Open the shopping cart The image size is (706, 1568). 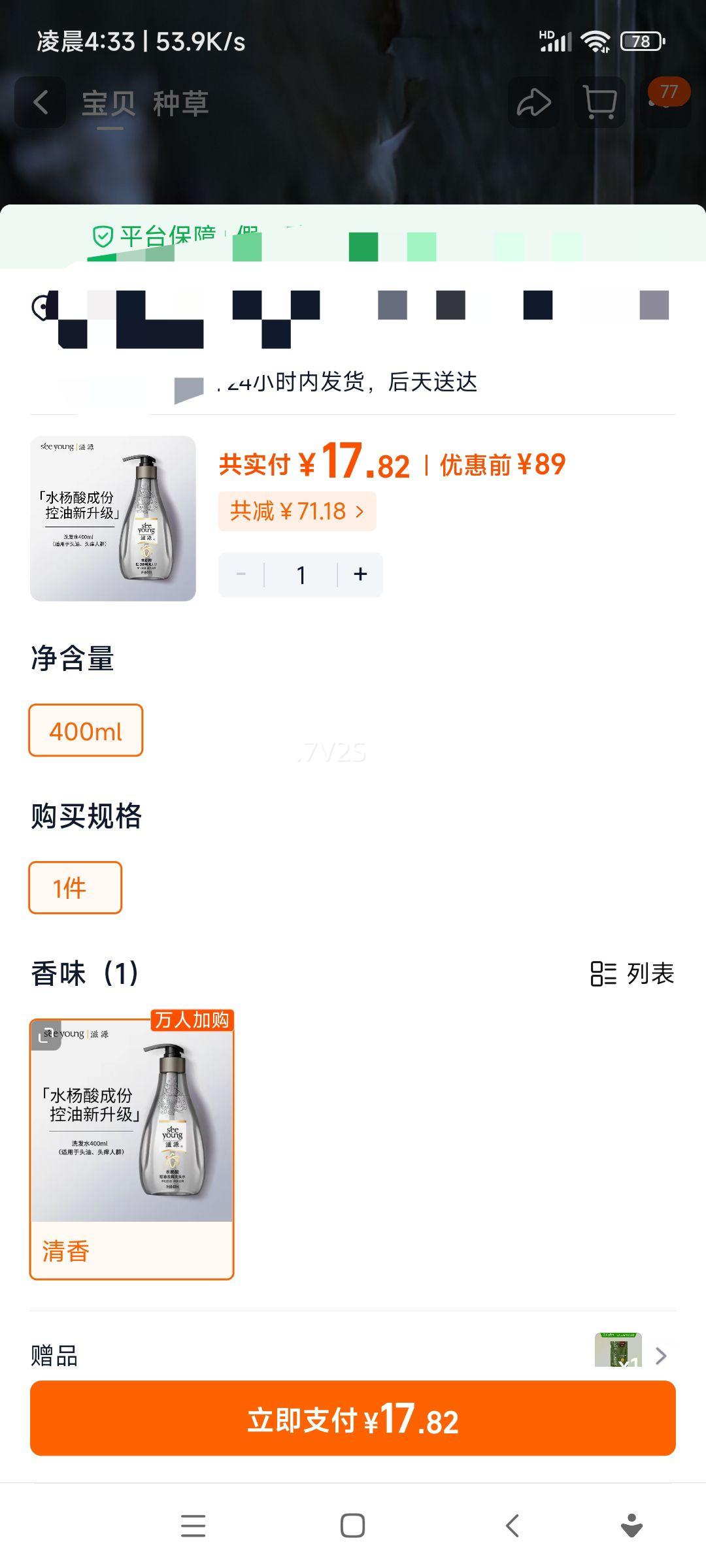click(x=599, y=102)
